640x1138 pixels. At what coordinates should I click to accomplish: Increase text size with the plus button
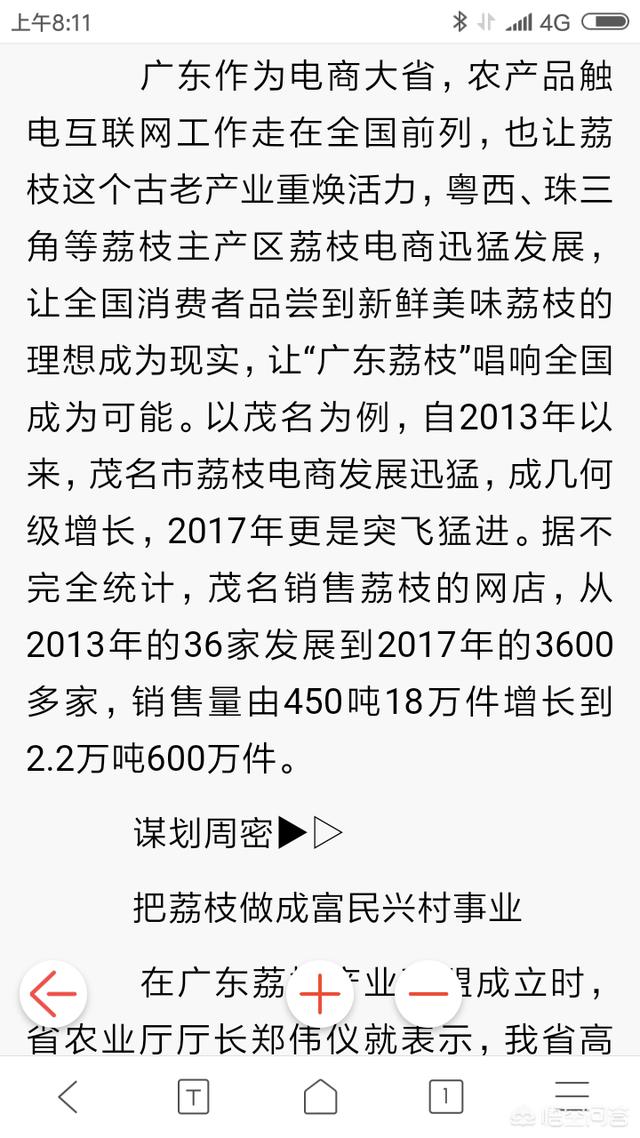(x=319, y=993)
